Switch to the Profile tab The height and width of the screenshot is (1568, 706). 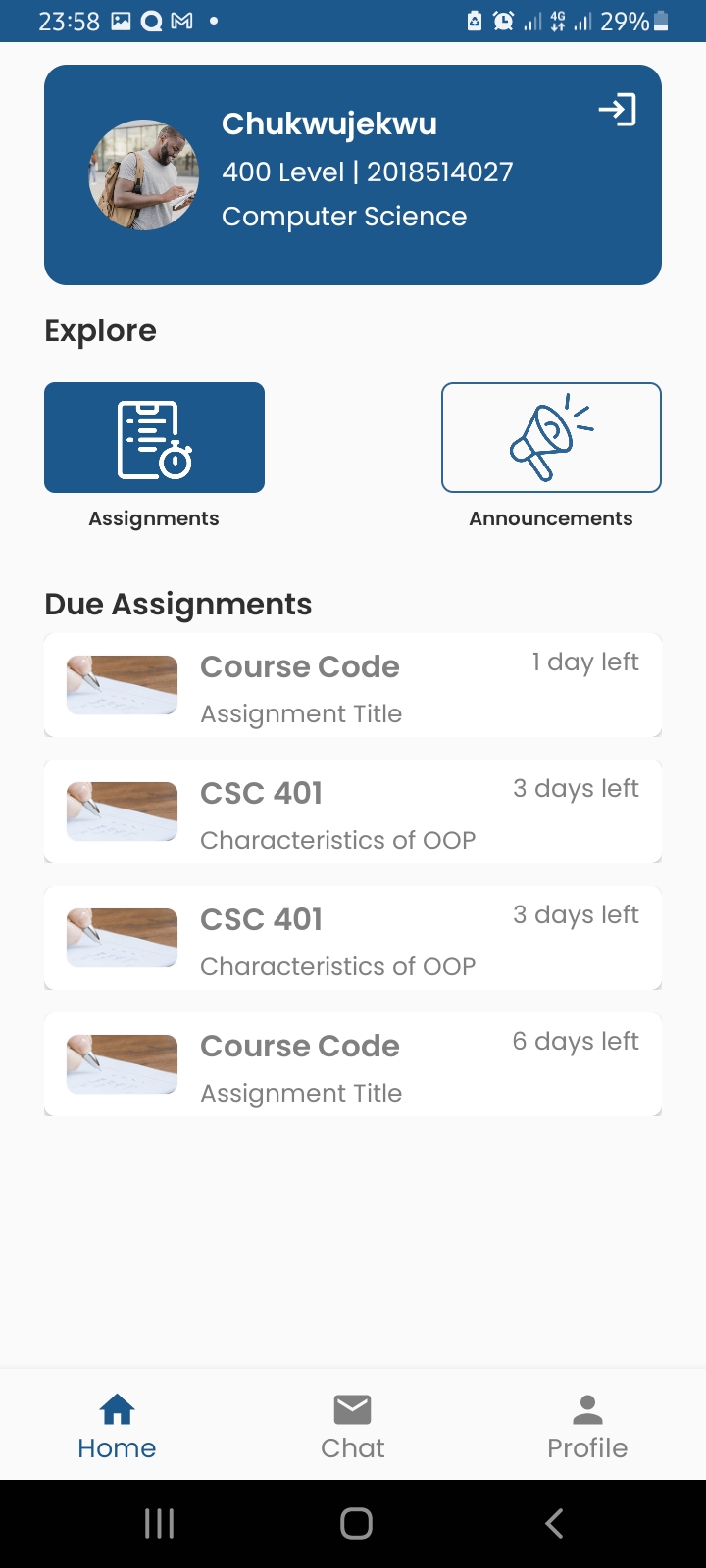[587, 1426]
